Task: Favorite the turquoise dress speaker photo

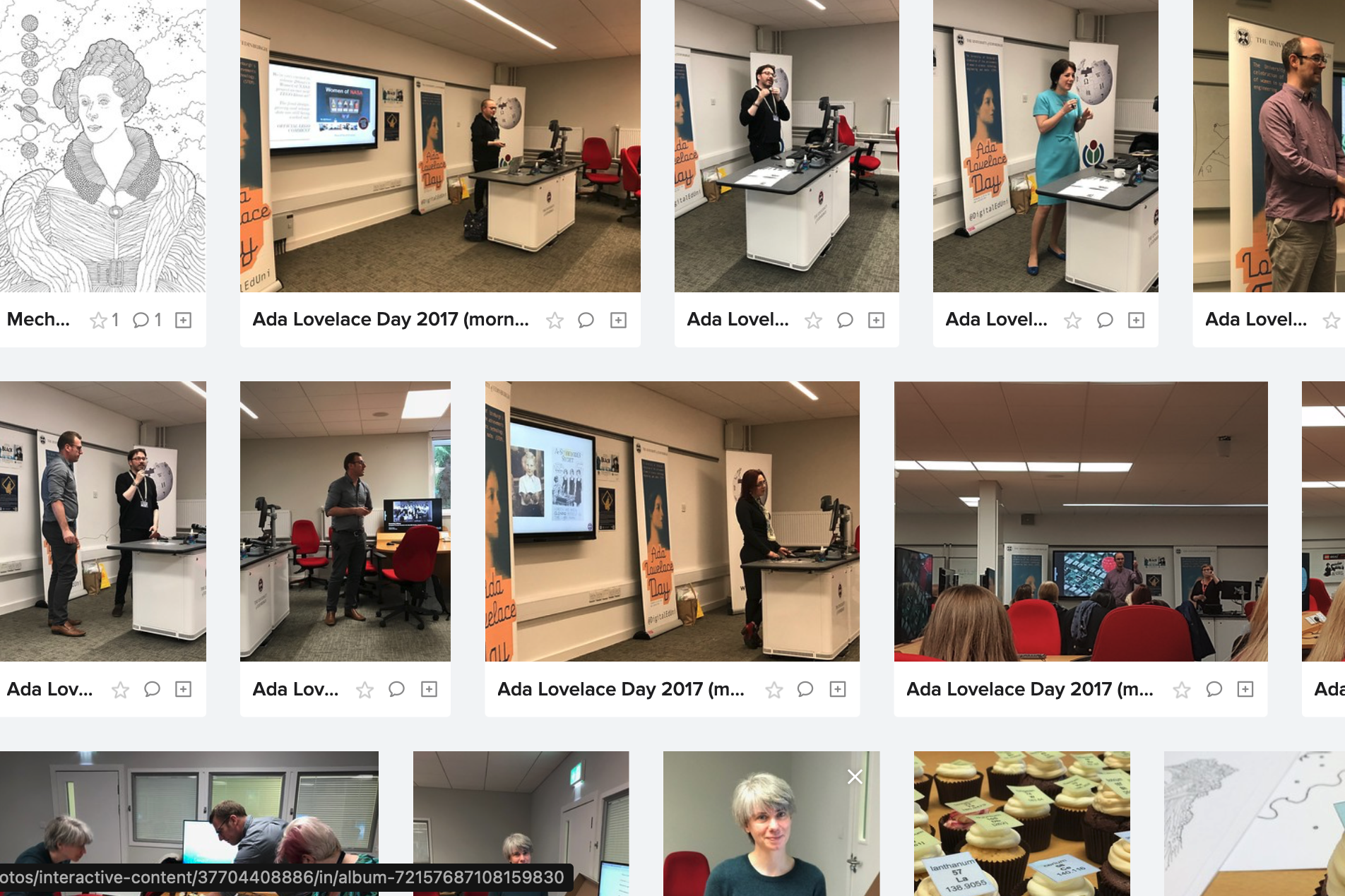Action: coord(1072,321)
